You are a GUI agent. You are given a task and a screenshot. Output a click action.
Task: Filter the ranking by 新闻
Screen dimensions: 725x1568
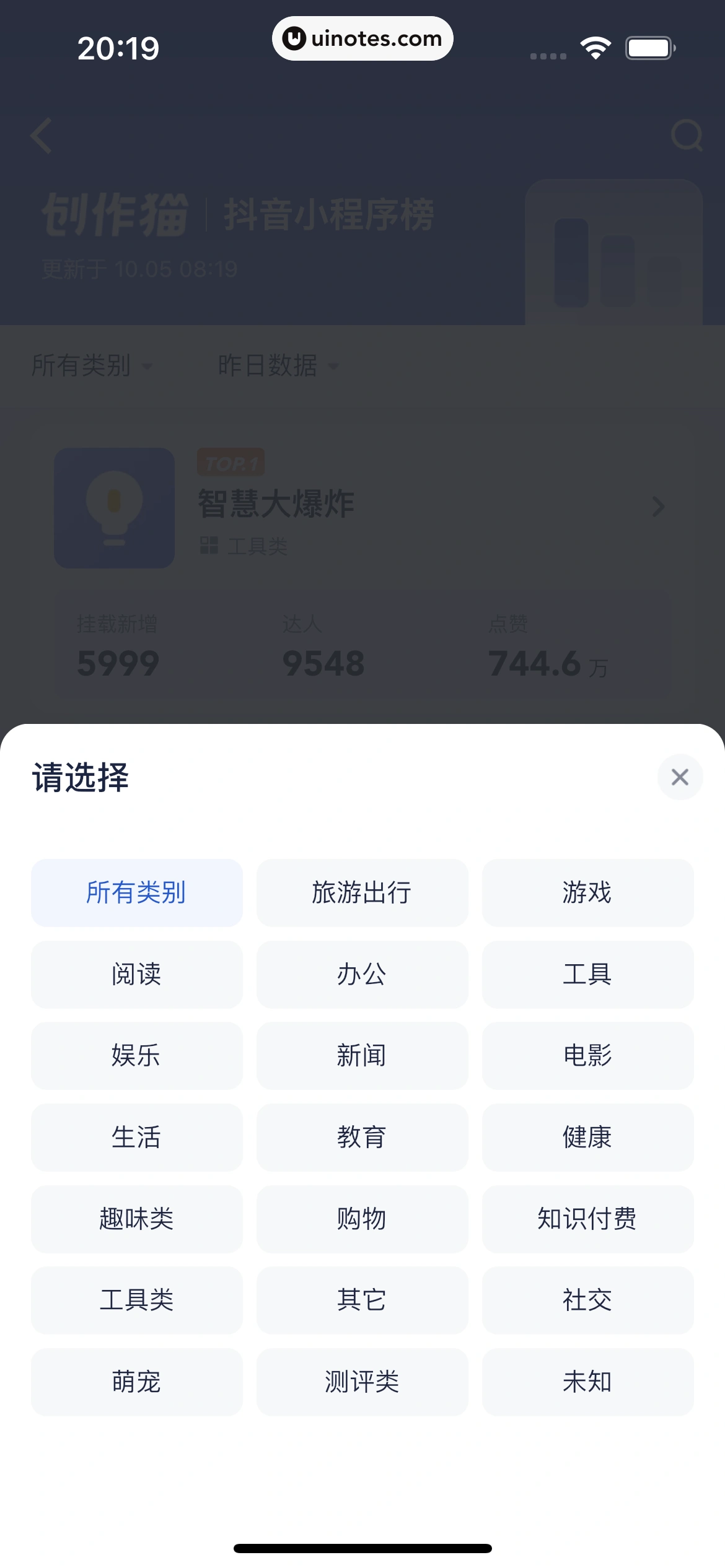pos(362,1055)
